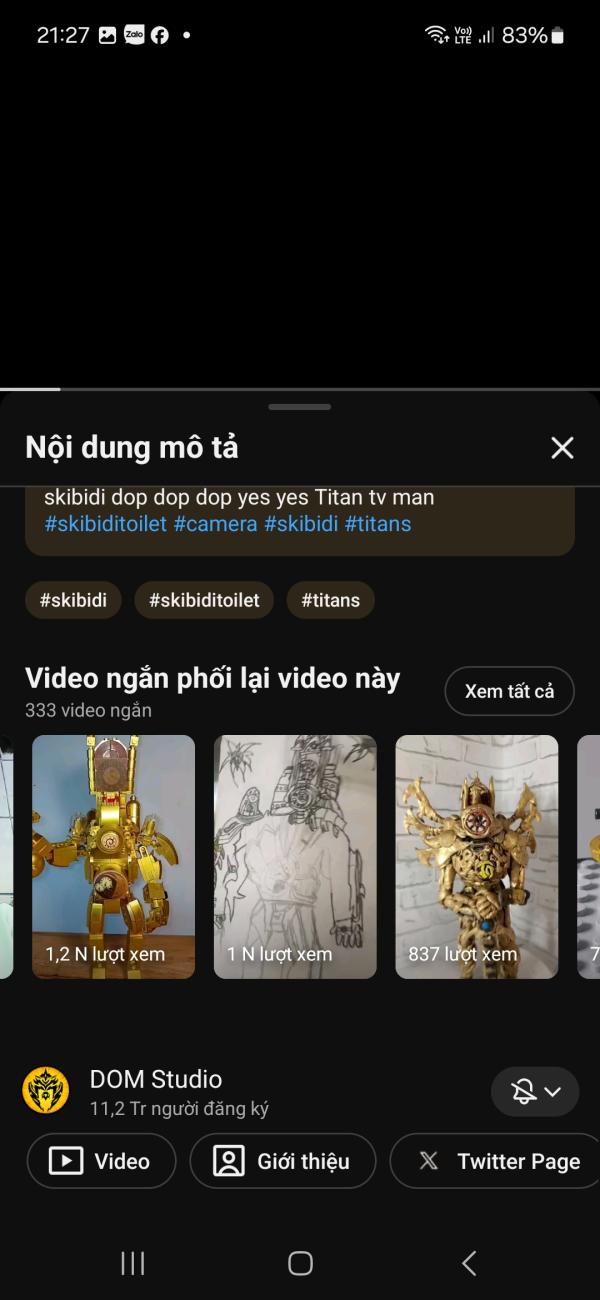Go back using the system back button
The image size is (600, 1300).
click(x=468, y=1263)
